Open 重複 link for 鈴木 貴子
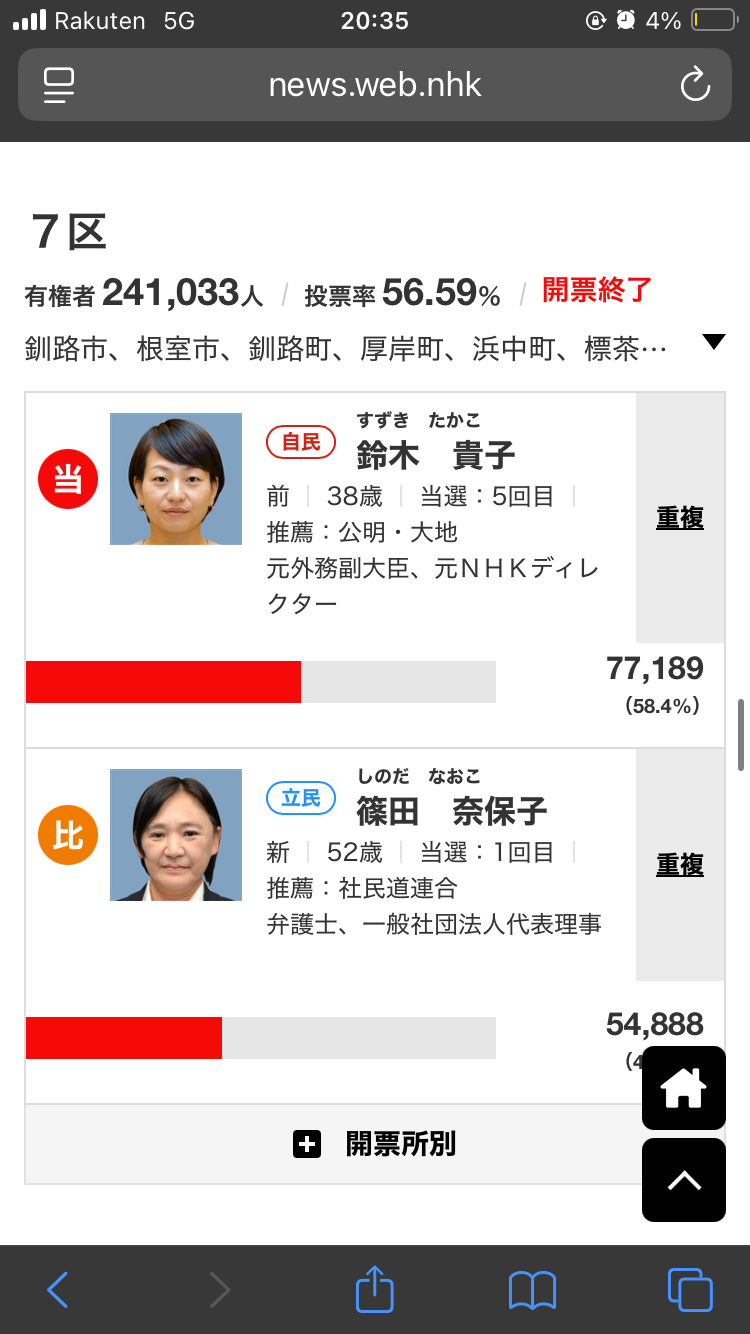This screenshot has width=750, height=1334. [x=680, y=518]
